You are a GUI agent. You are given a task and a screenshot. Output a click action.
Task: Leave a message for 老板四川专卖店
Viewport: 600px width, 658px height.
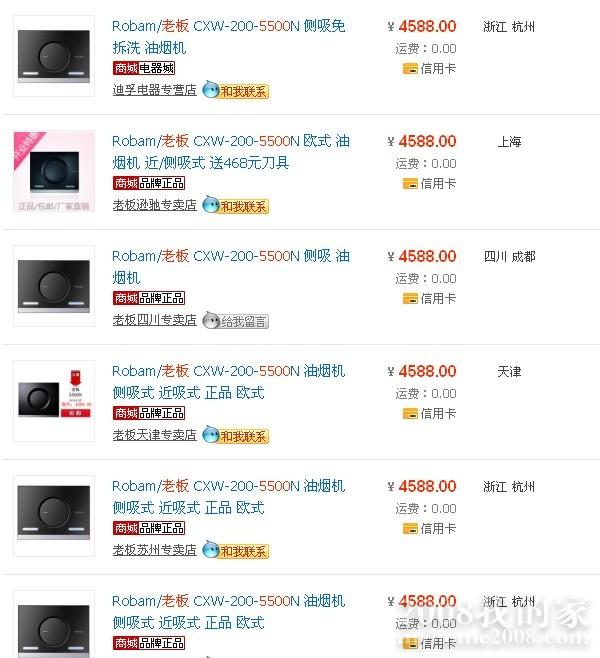click(236, 321)
